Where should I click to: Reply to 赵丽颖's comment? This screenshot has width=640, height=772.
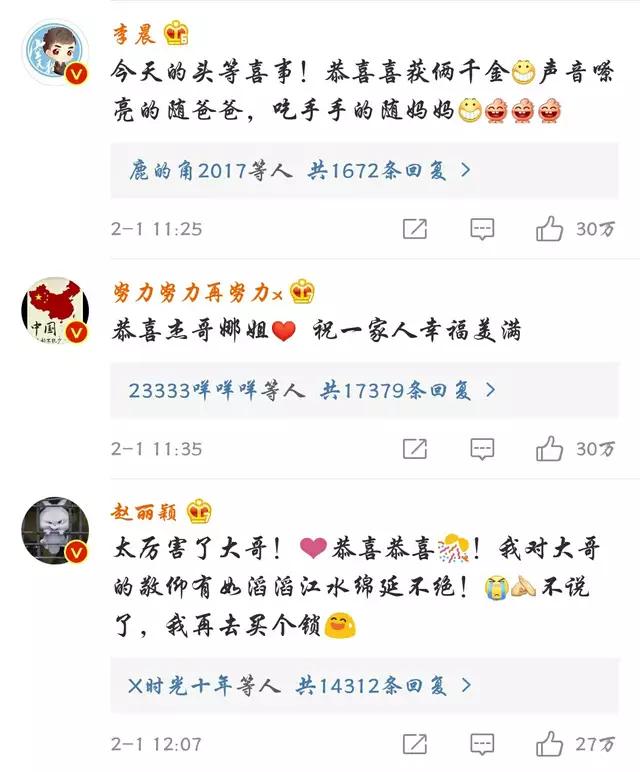[482, 744]
